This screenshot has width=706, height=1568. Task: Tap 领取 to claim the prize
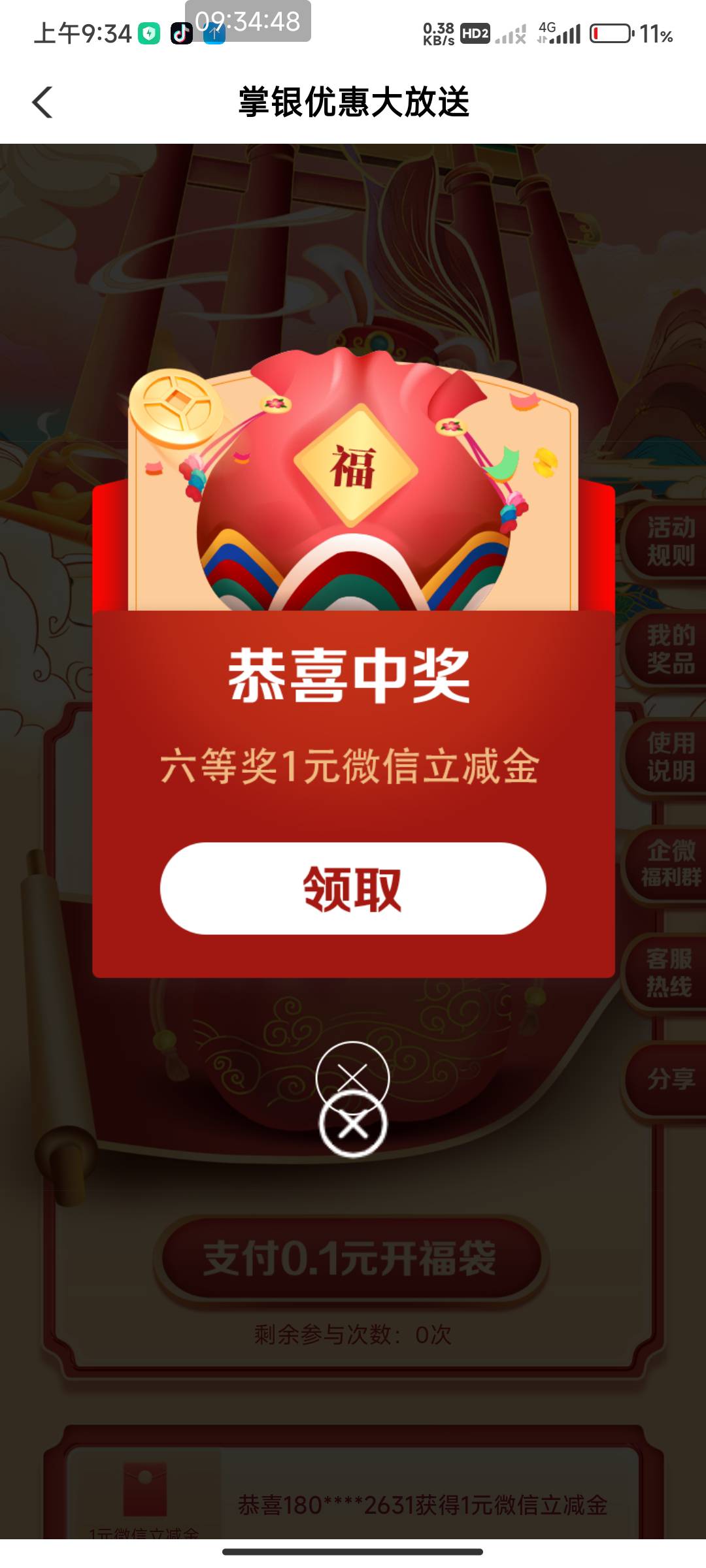[353, 889]
